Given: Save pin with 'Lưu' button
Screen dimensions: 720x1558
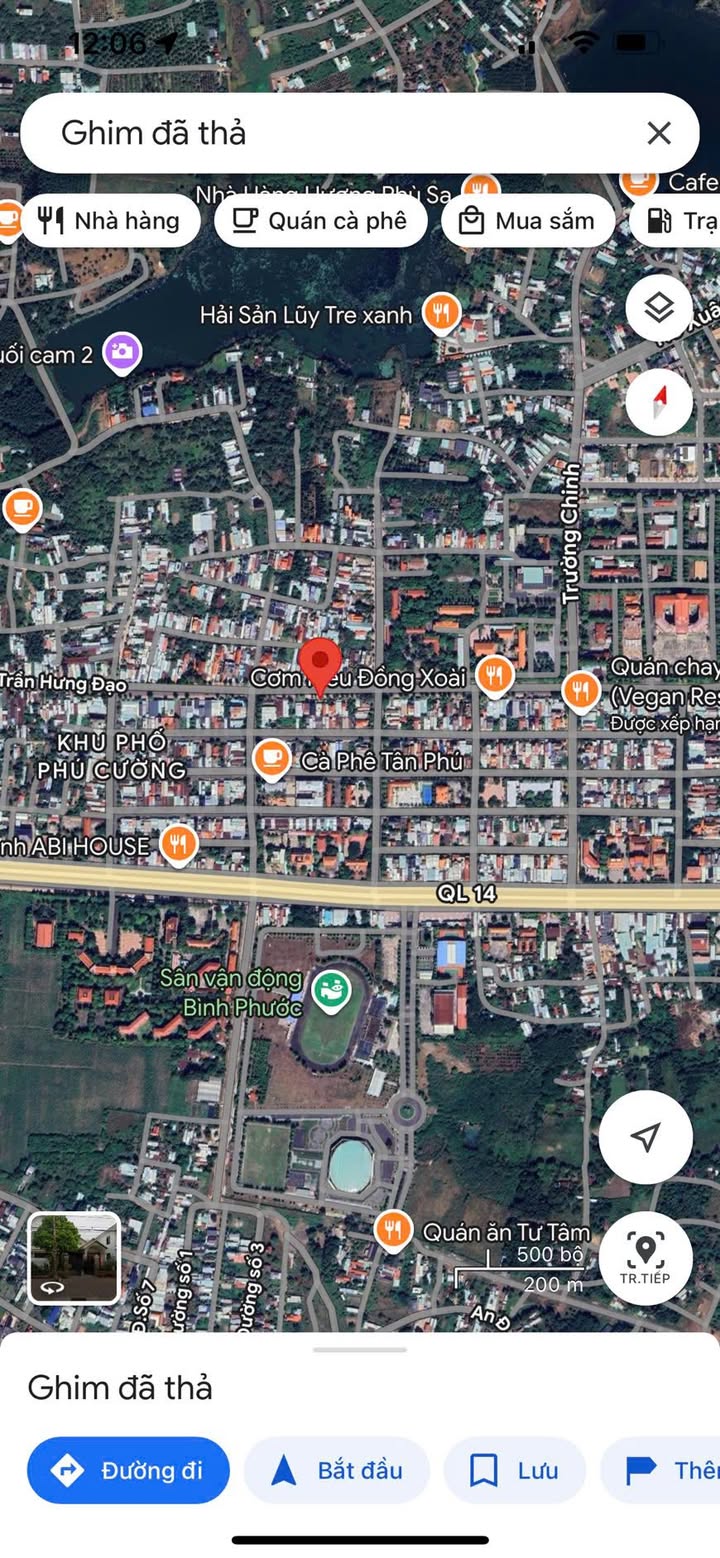Looking at the screenshot, I should pos(514,1470).
